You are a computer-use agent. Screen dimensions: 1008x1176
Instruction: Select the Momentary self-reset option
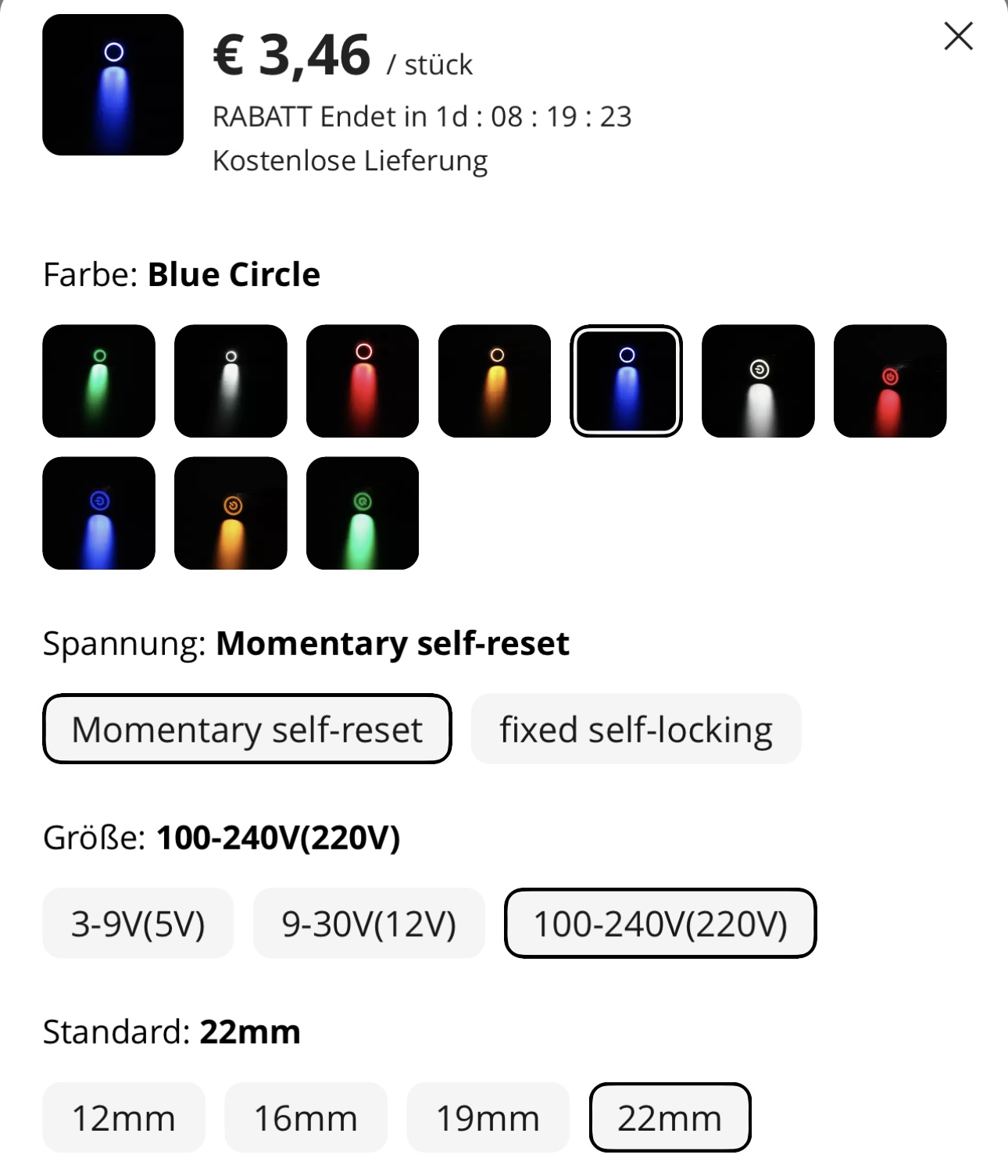(x=247, y=729)
